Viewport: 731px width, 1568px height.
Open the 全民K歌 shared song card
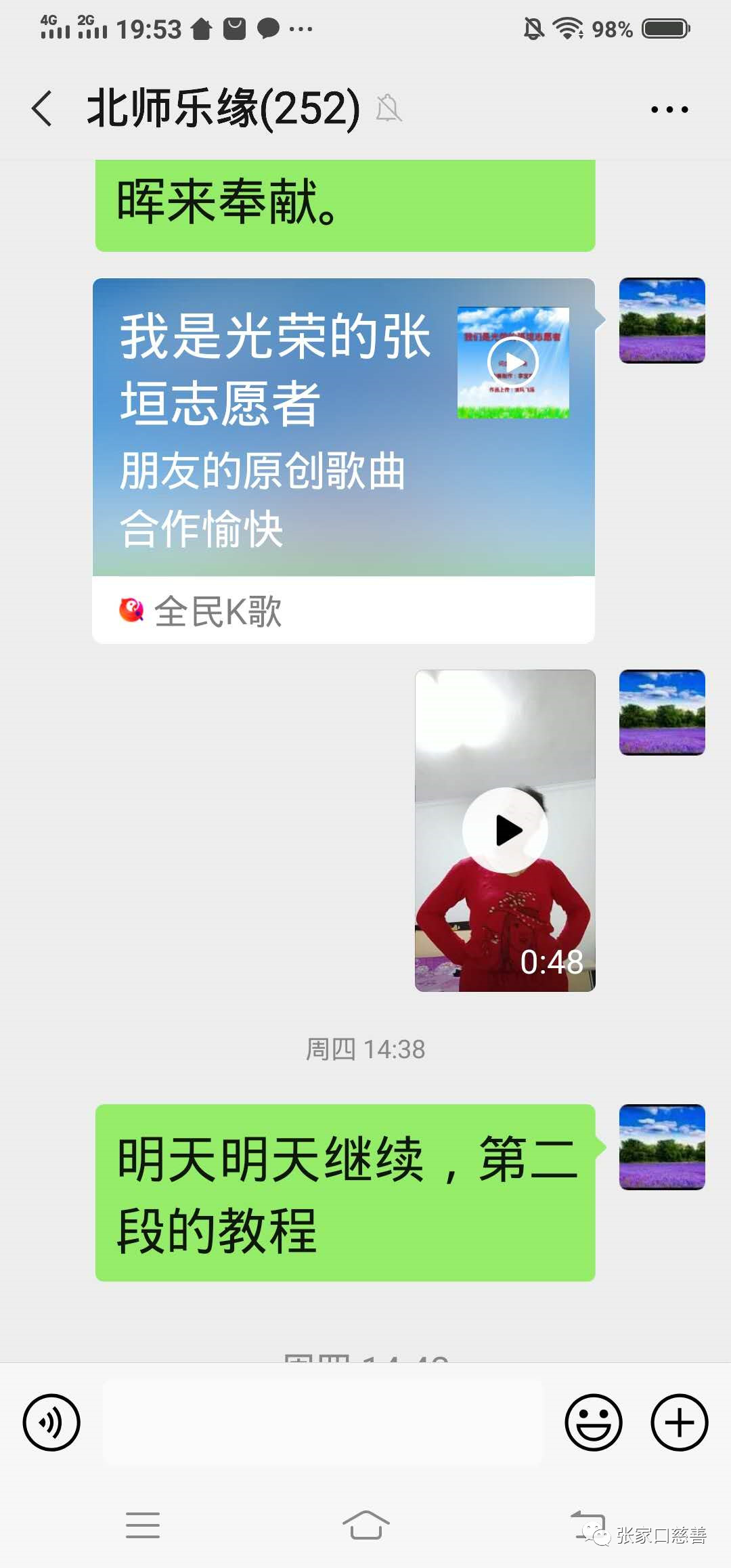pos(343,460)
